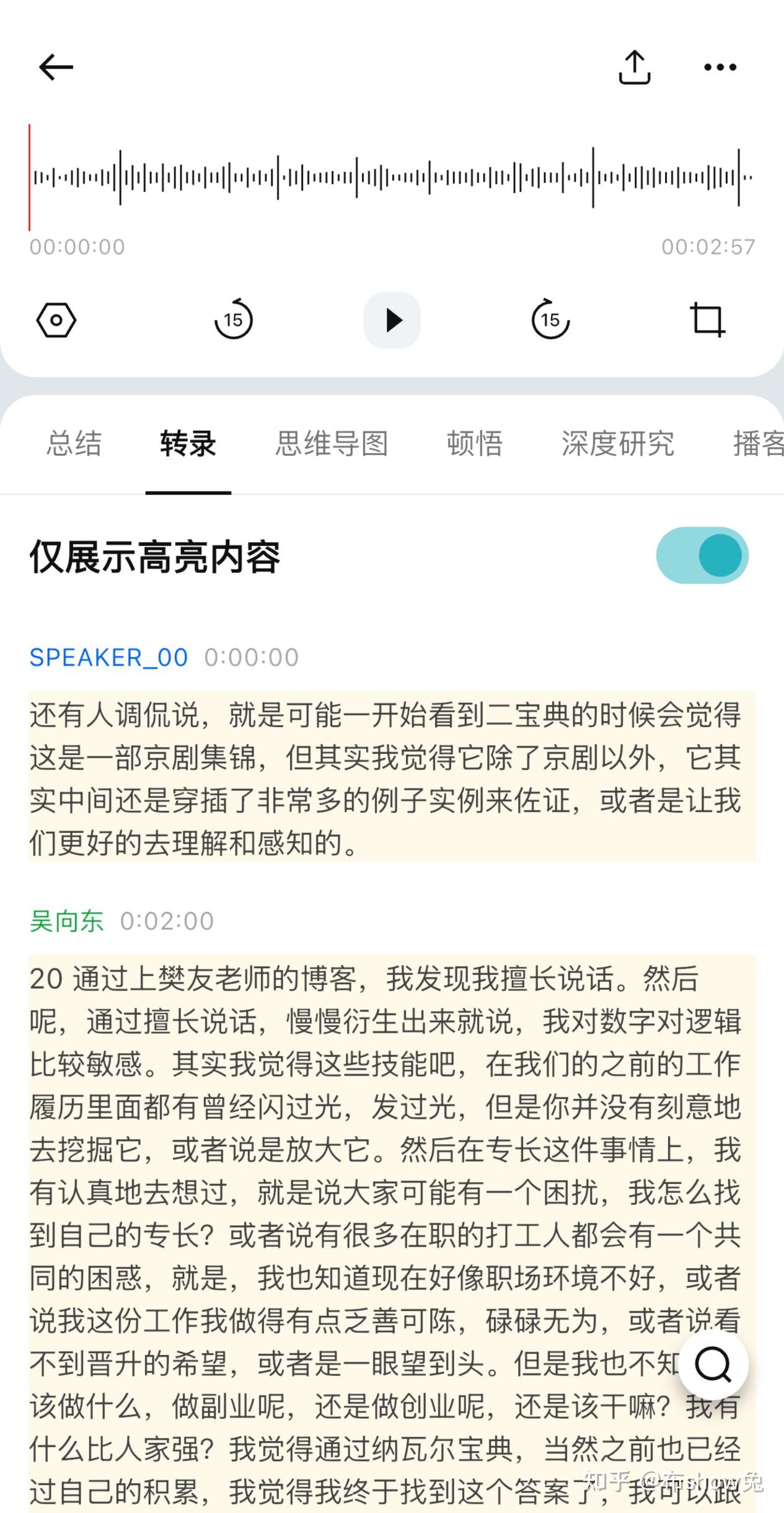This screenshot has width=784, height=1513.
Task: Select the 转录 tab
Action: click(x=188, y=444)
